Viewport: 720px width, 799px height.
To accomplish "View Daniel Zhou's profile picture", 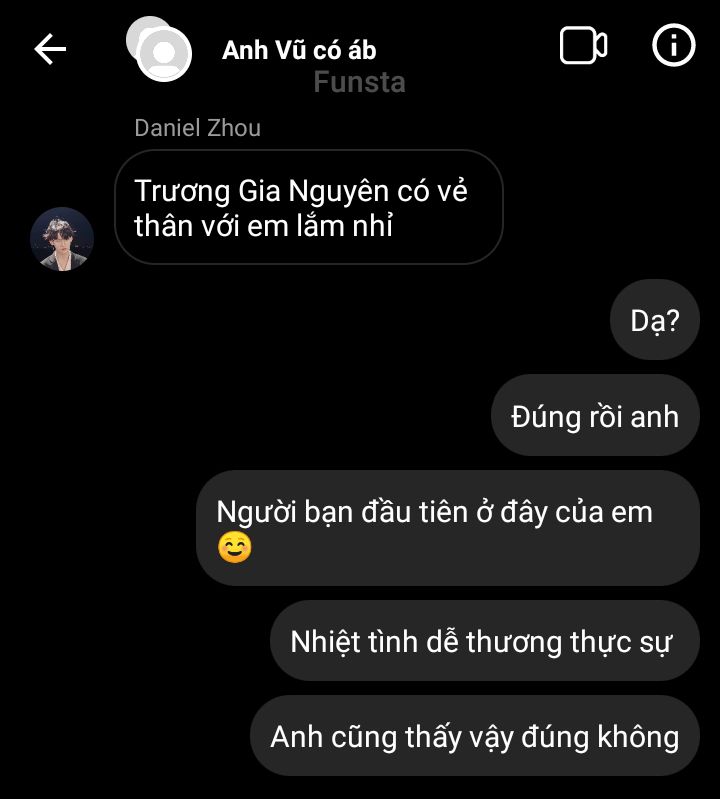I will point(62,239).
